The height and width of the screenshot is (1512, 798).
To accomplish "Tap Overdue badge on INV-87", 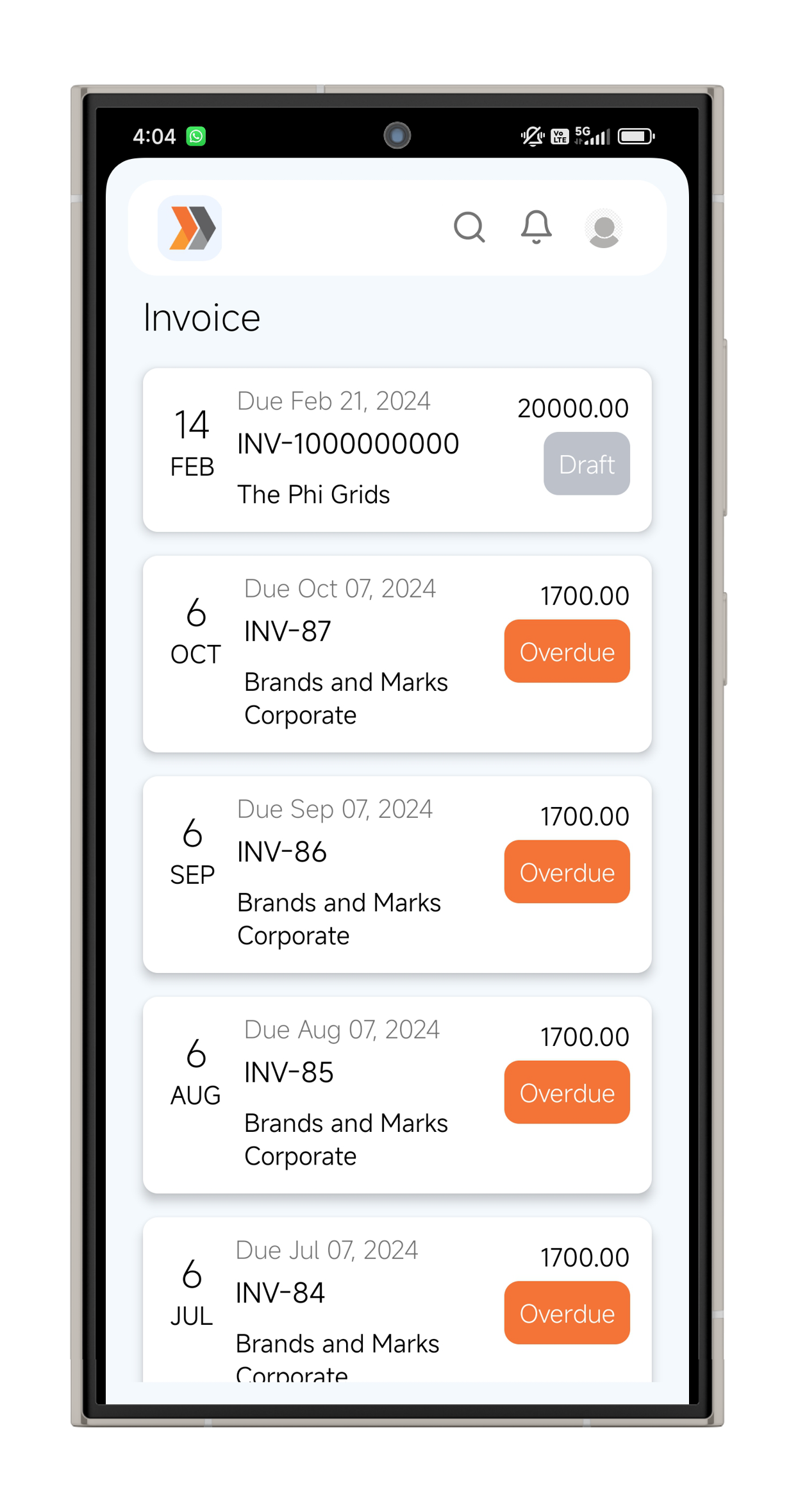I will point(567,651).
